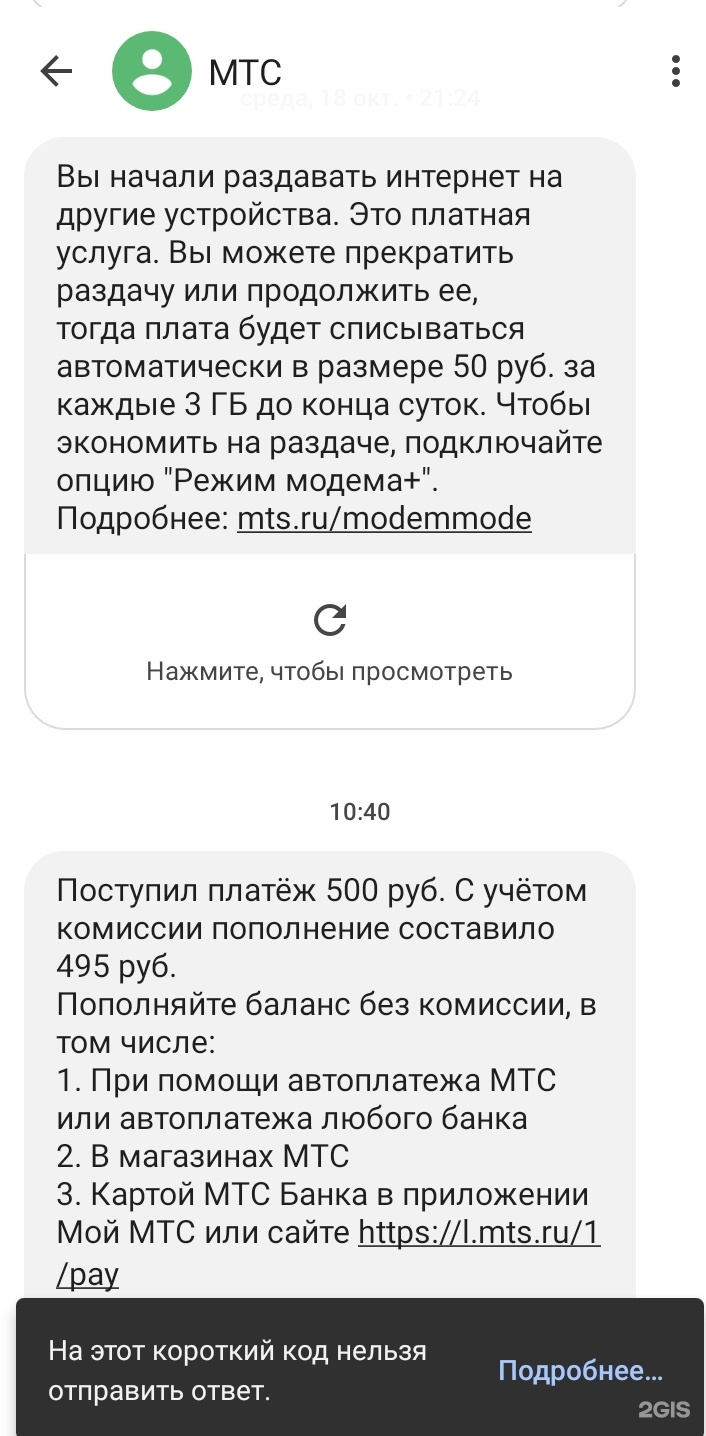Screen dimensions: 706x1436
Task: Tap the reload preview for modem link
Action: [329, 621]
